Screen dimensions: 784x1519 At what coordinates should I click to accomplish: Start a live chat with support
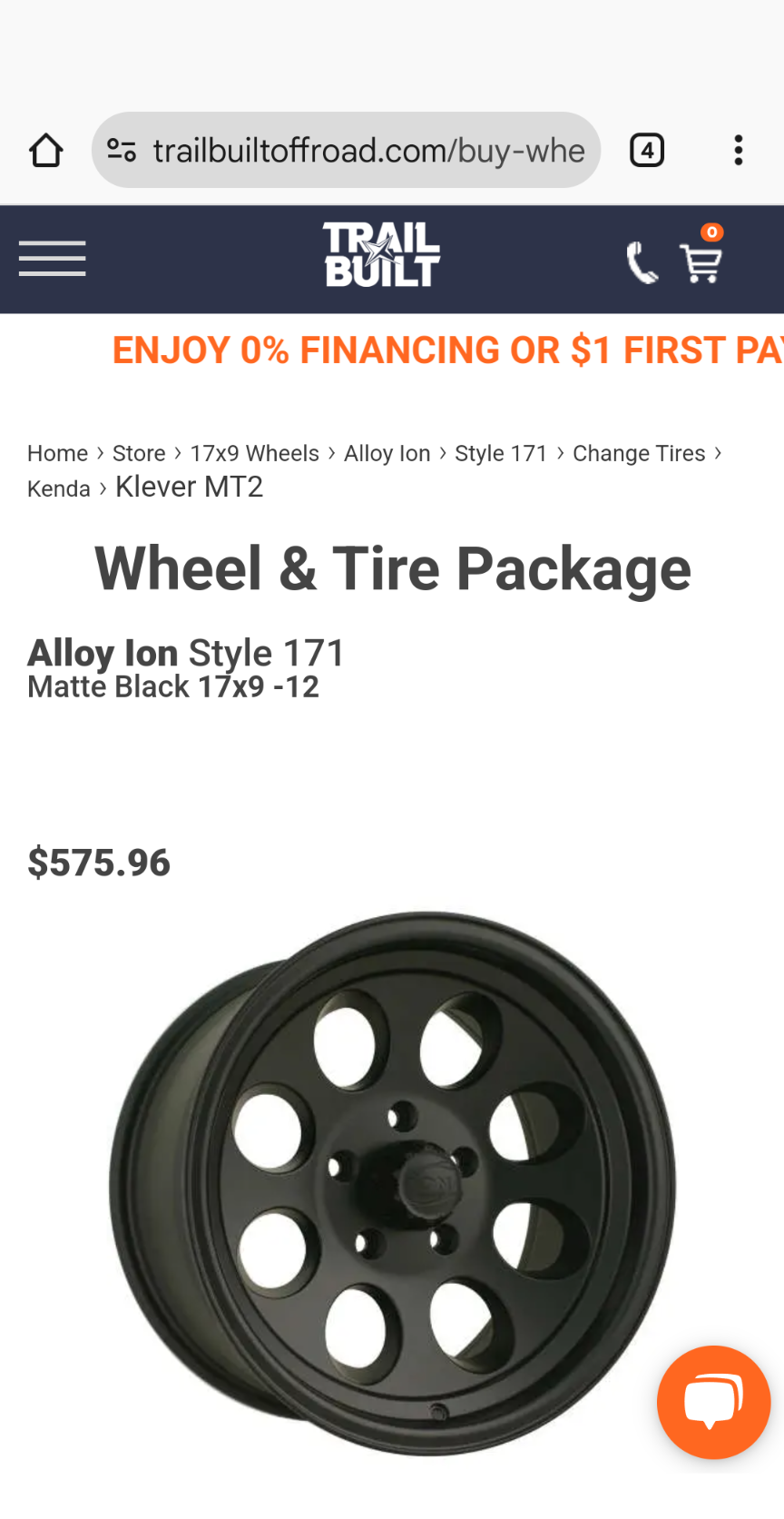[713, 1402]
